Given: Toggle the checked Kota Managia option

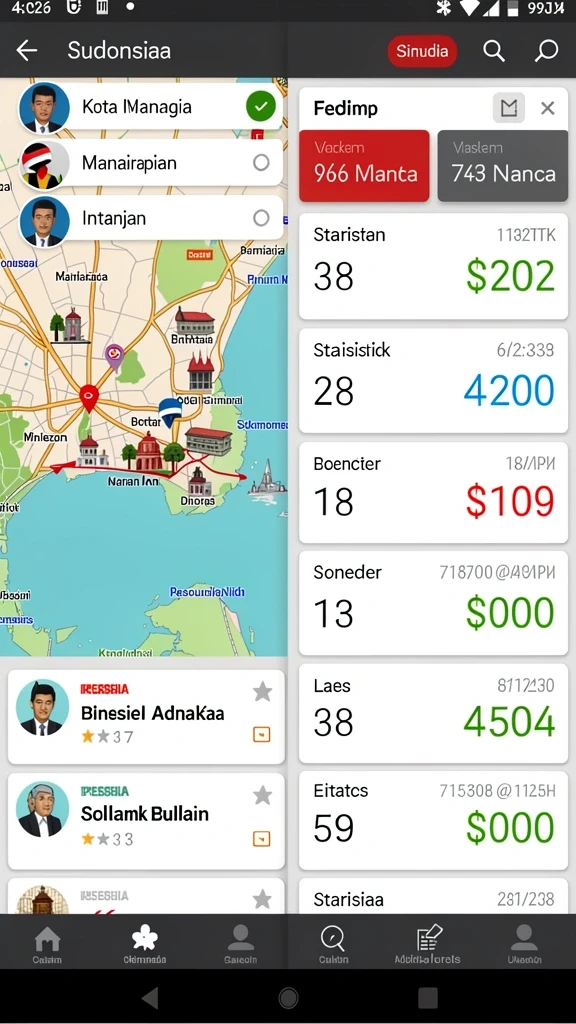Looking at the screenshot, I should point(261,106).
